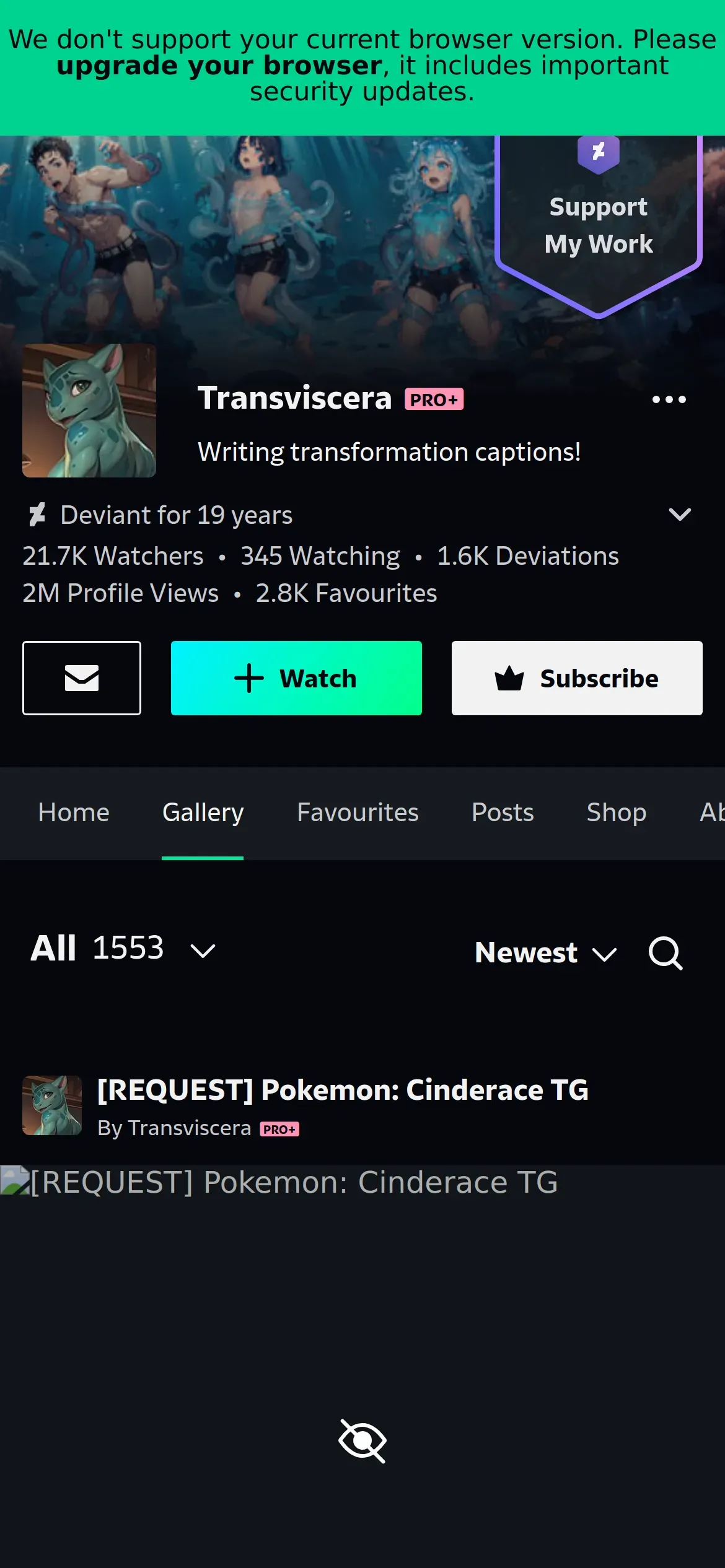Switch to the Home tab
This screenshot has height=1568, width=725.
(74, 812)
